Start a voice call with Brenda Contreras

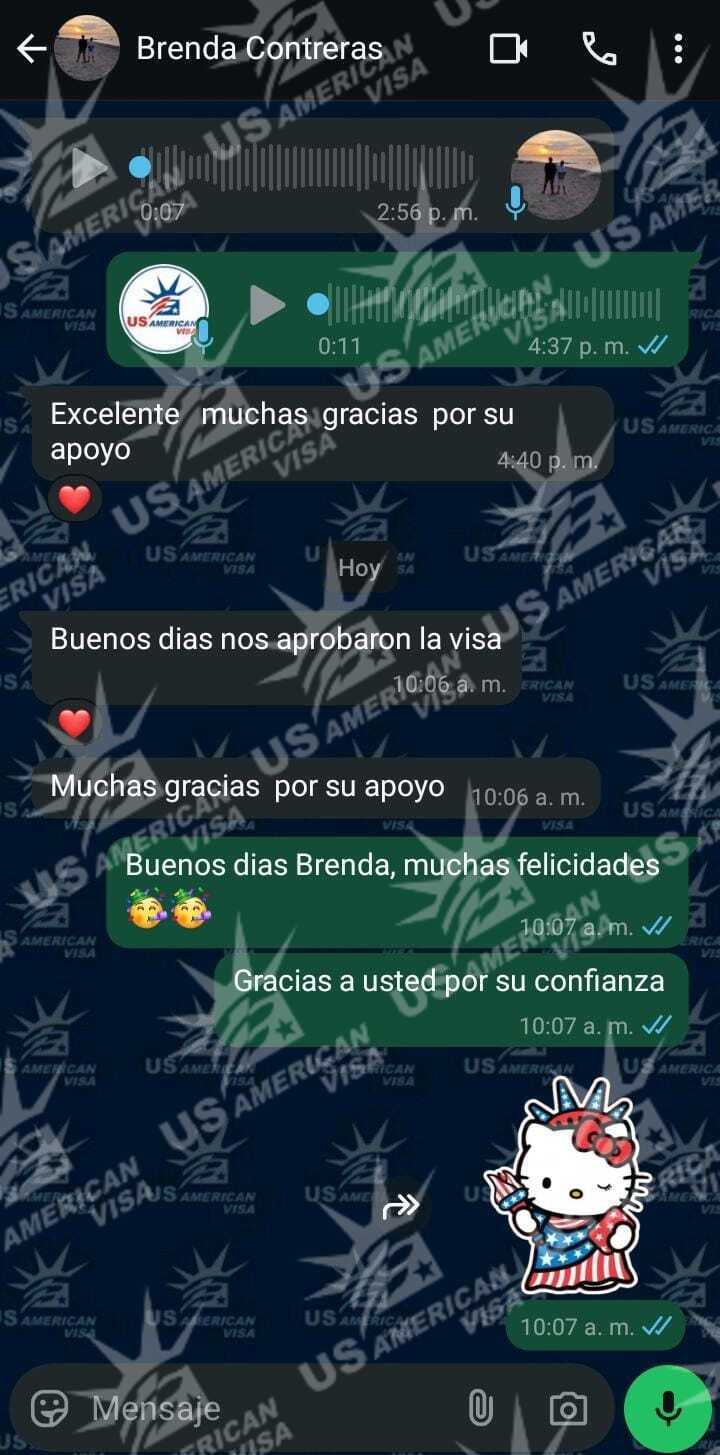[x=599, y=48]
